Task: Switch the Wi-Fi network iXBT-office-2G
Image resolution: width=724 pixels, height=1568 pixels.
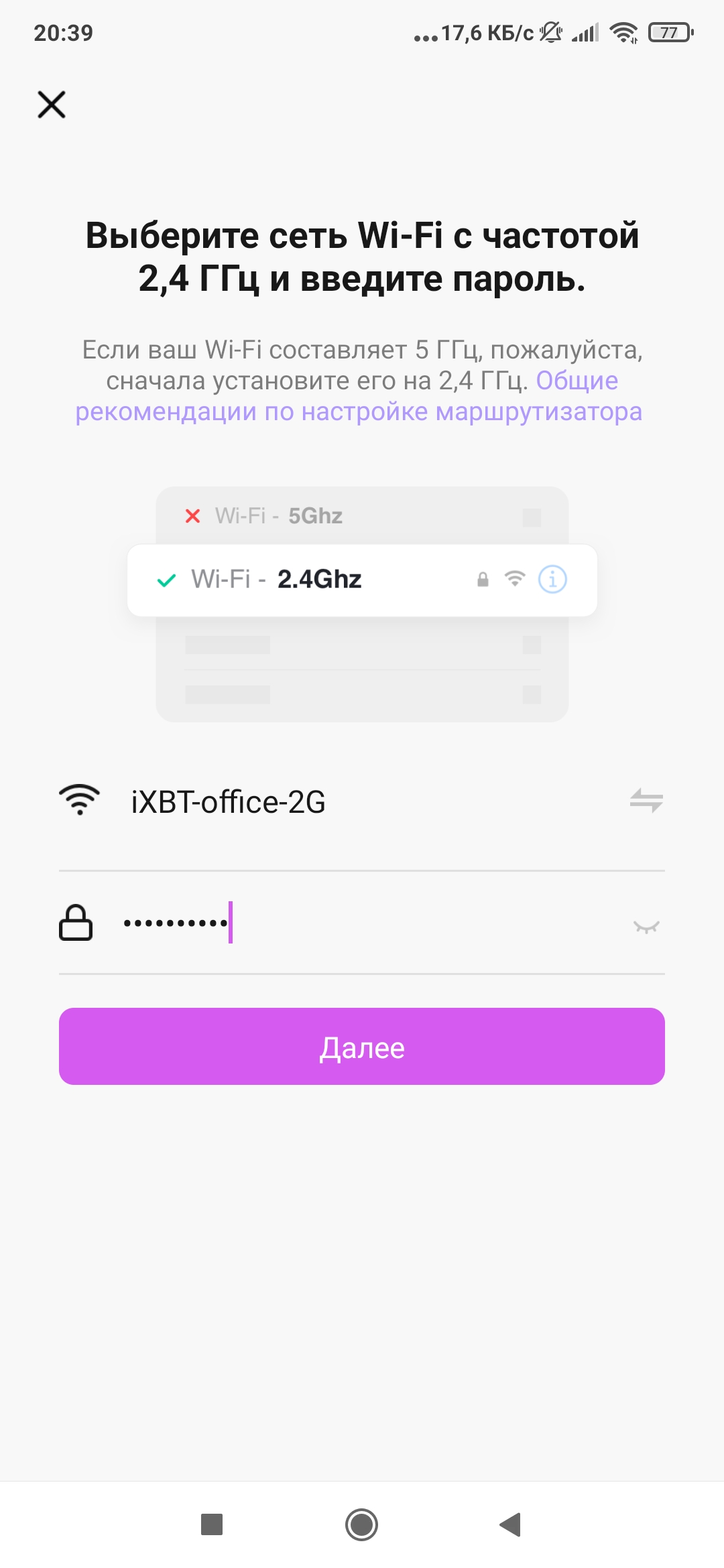Action: click(646, 801)
